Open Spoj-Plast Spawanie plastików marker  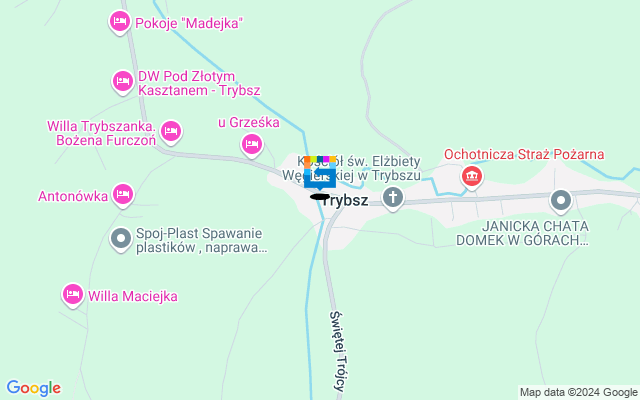coord(121,238)
